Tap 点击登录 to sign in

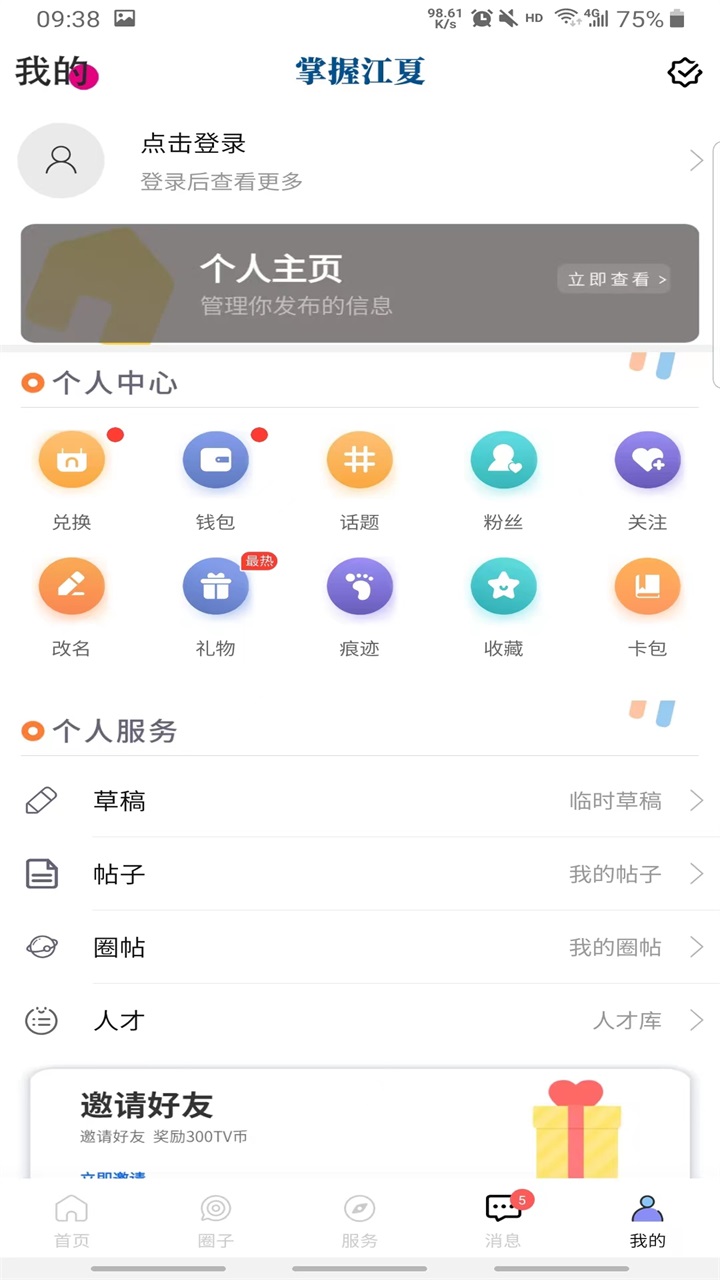[x=193, y=144]
